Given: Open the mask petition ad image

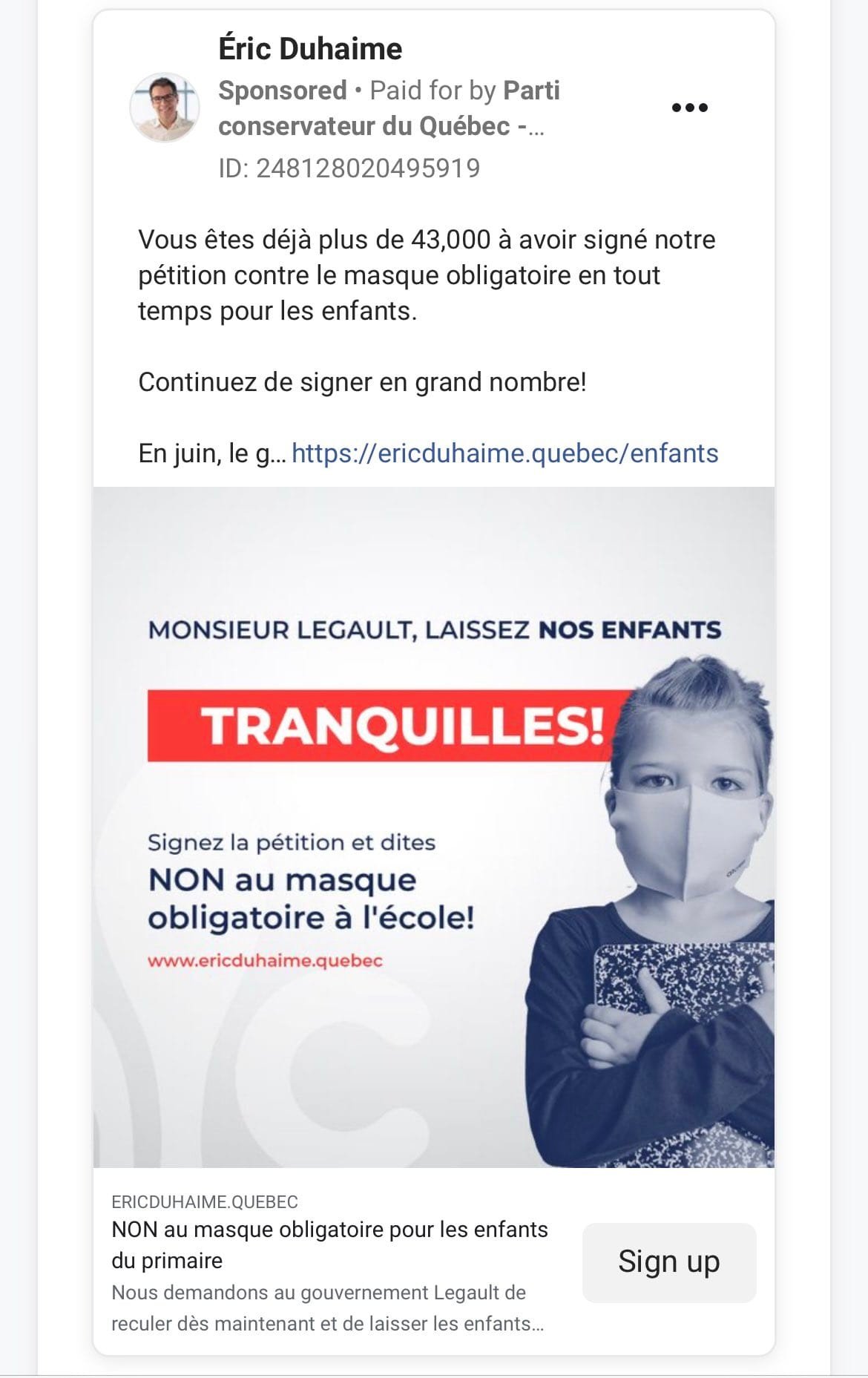Looking at the screenshot, I should click(x=433, y=827).
